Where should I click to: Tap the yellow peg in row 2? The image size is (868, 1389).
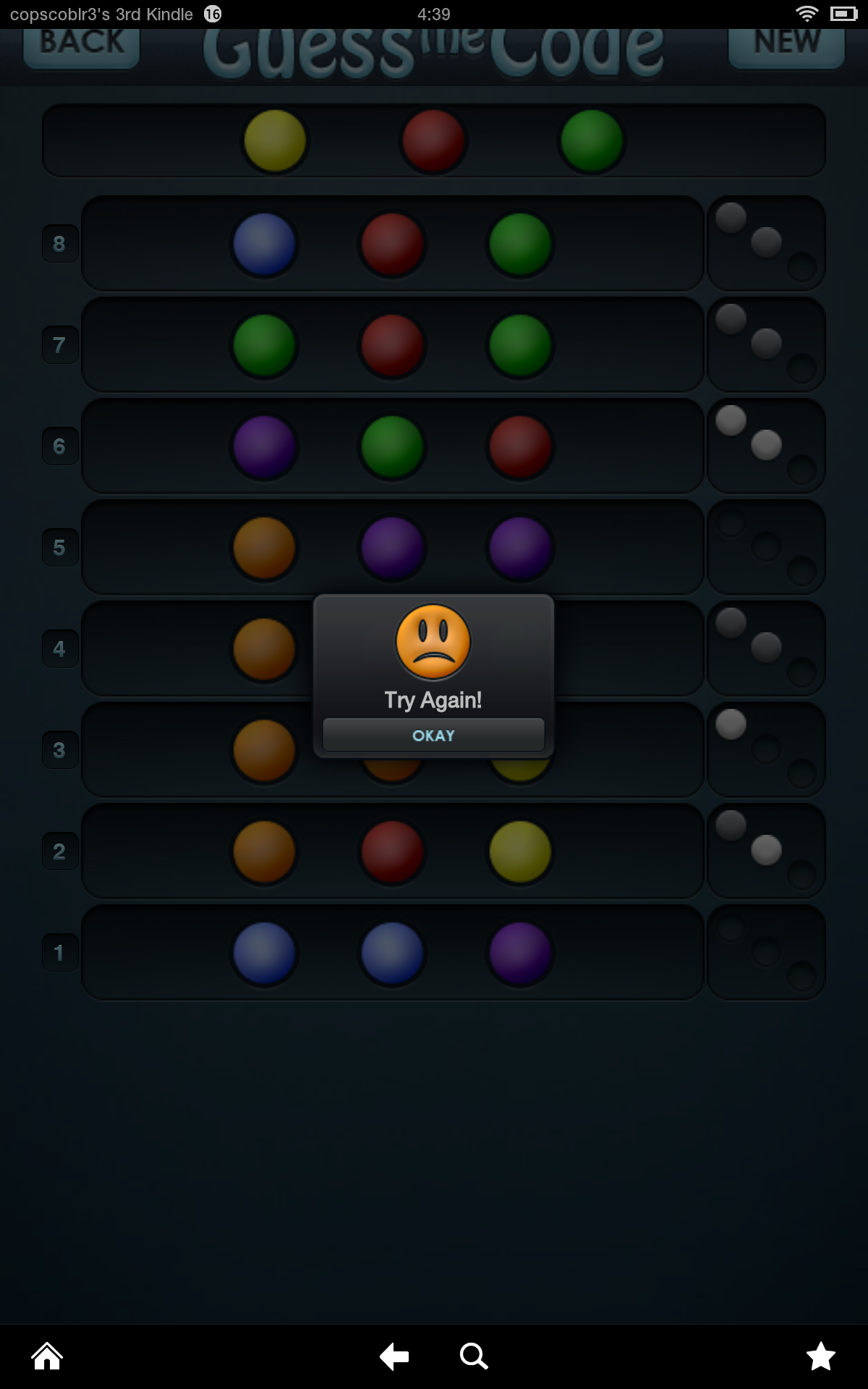coord(519,851)
